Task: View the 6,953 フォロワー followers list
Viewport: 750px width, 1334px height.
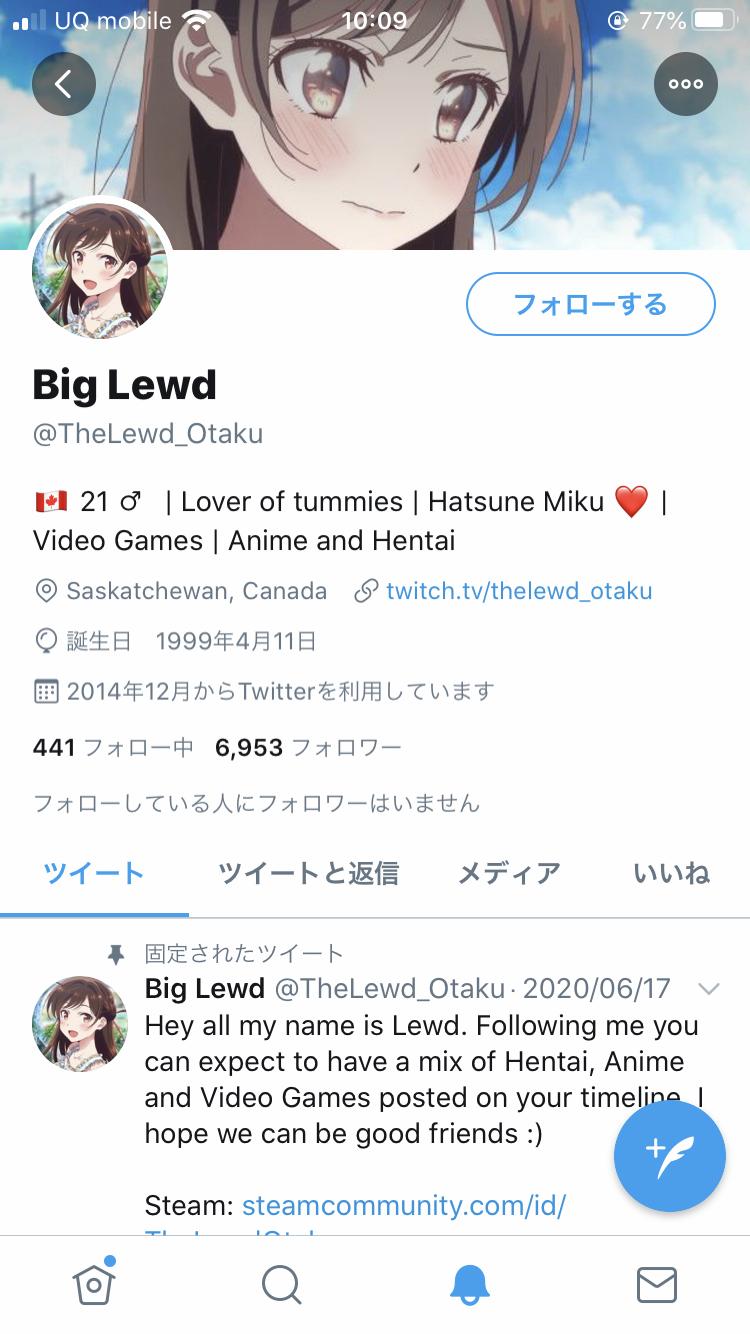Action: point(309,747)
